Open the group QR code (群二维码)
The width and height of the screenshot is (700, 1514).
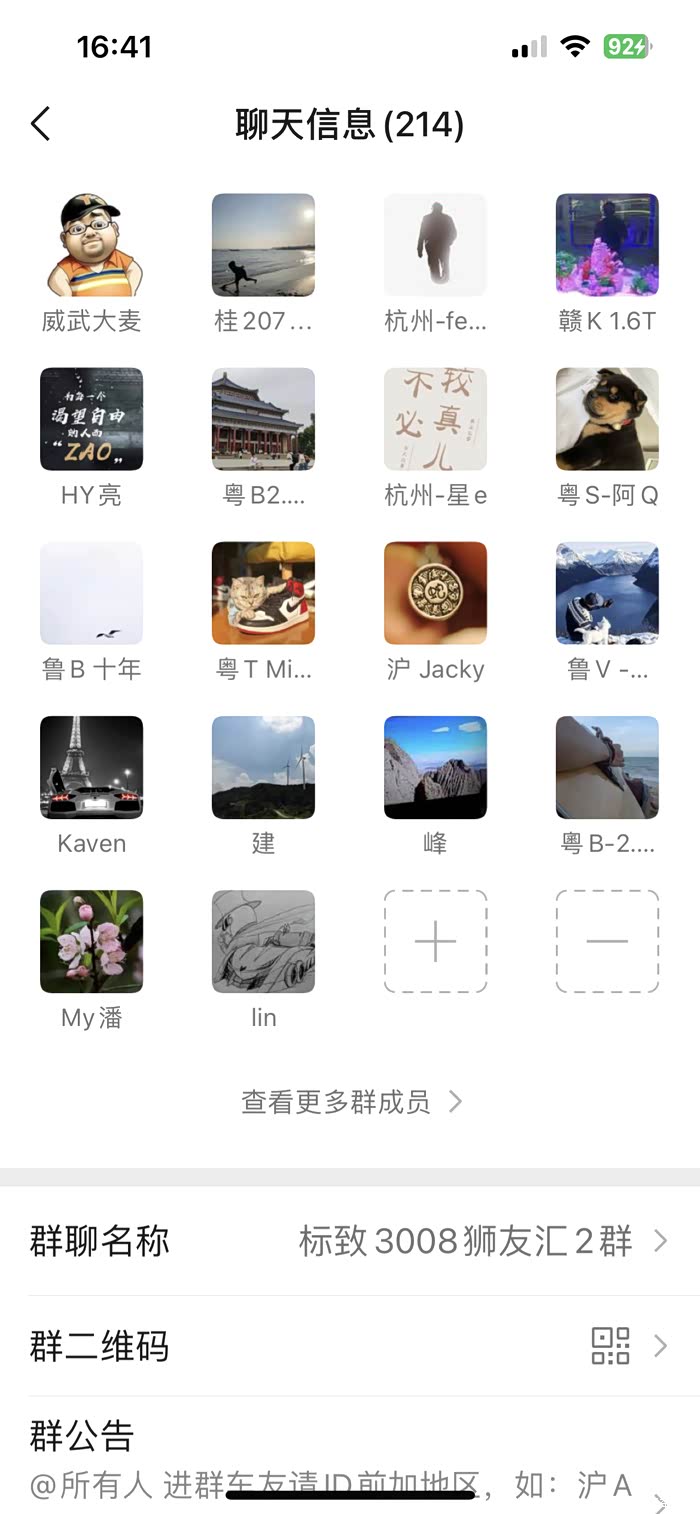[x=350, y=1346]
